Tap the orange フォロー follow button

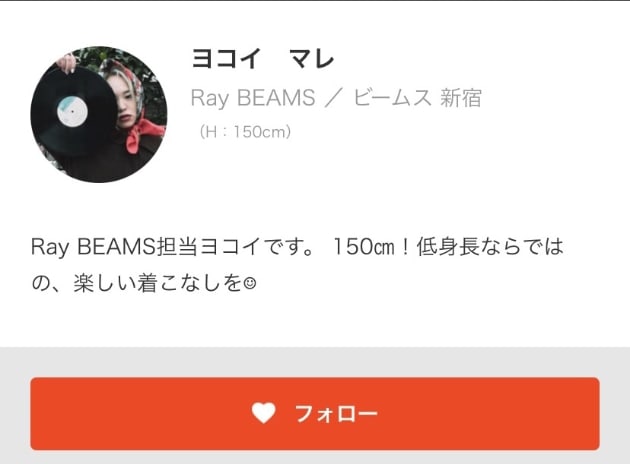(x=314, y=413)
